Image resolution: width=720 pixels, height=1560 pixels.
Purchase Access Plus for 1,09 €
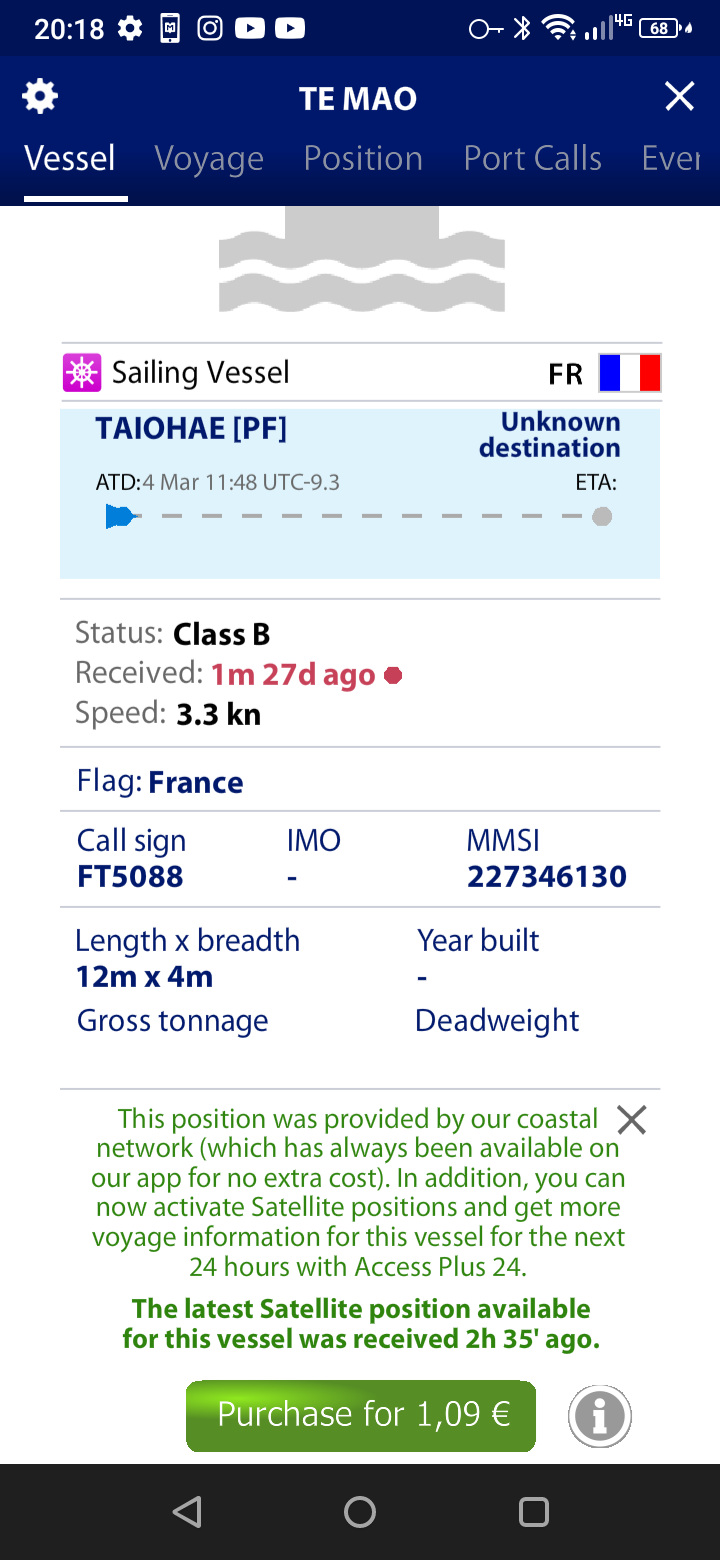[361, 1416]
